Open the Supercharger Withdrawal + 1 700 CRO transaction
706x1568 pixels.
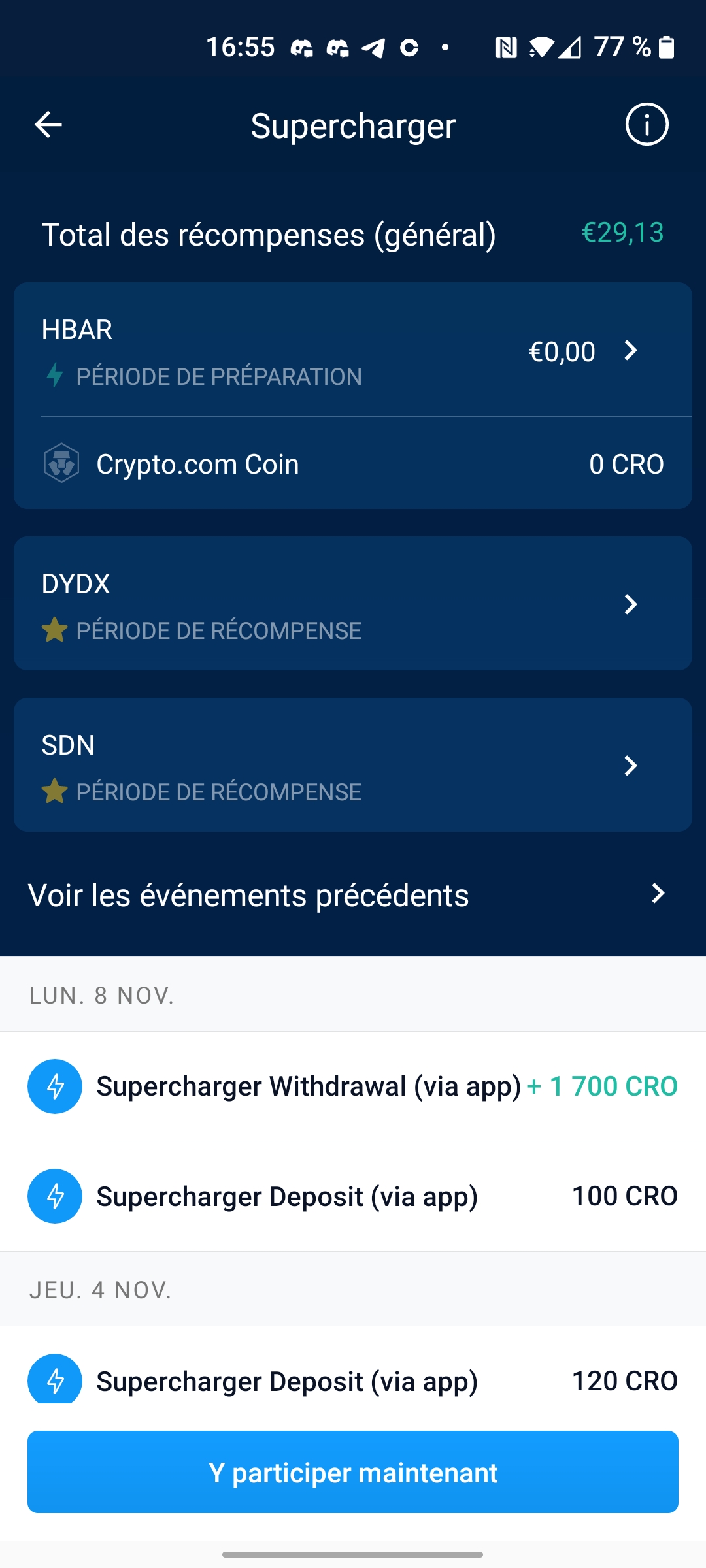click(353, 1086)
